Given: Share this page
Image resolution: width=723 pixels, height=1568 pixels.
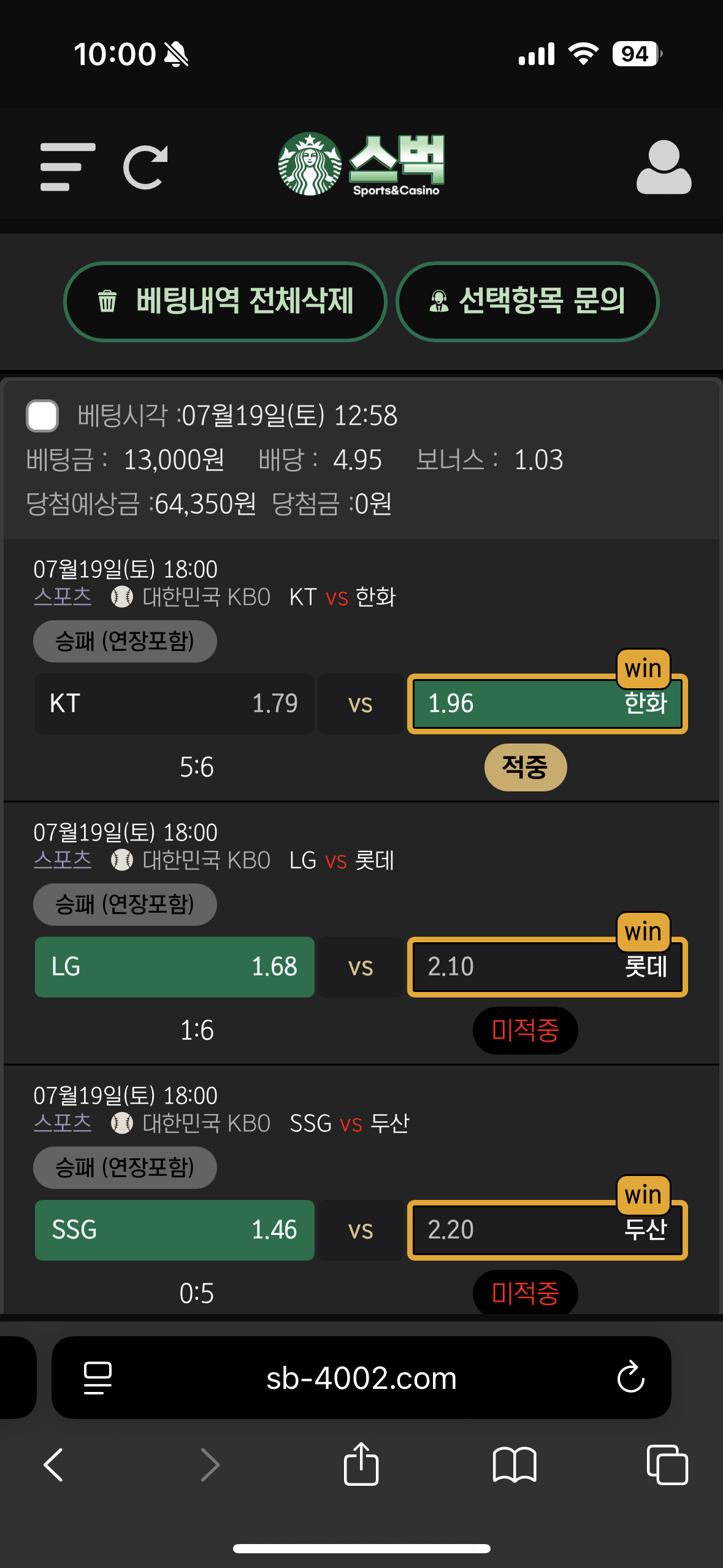Looking at the screenshot, I should [361, 1464].
